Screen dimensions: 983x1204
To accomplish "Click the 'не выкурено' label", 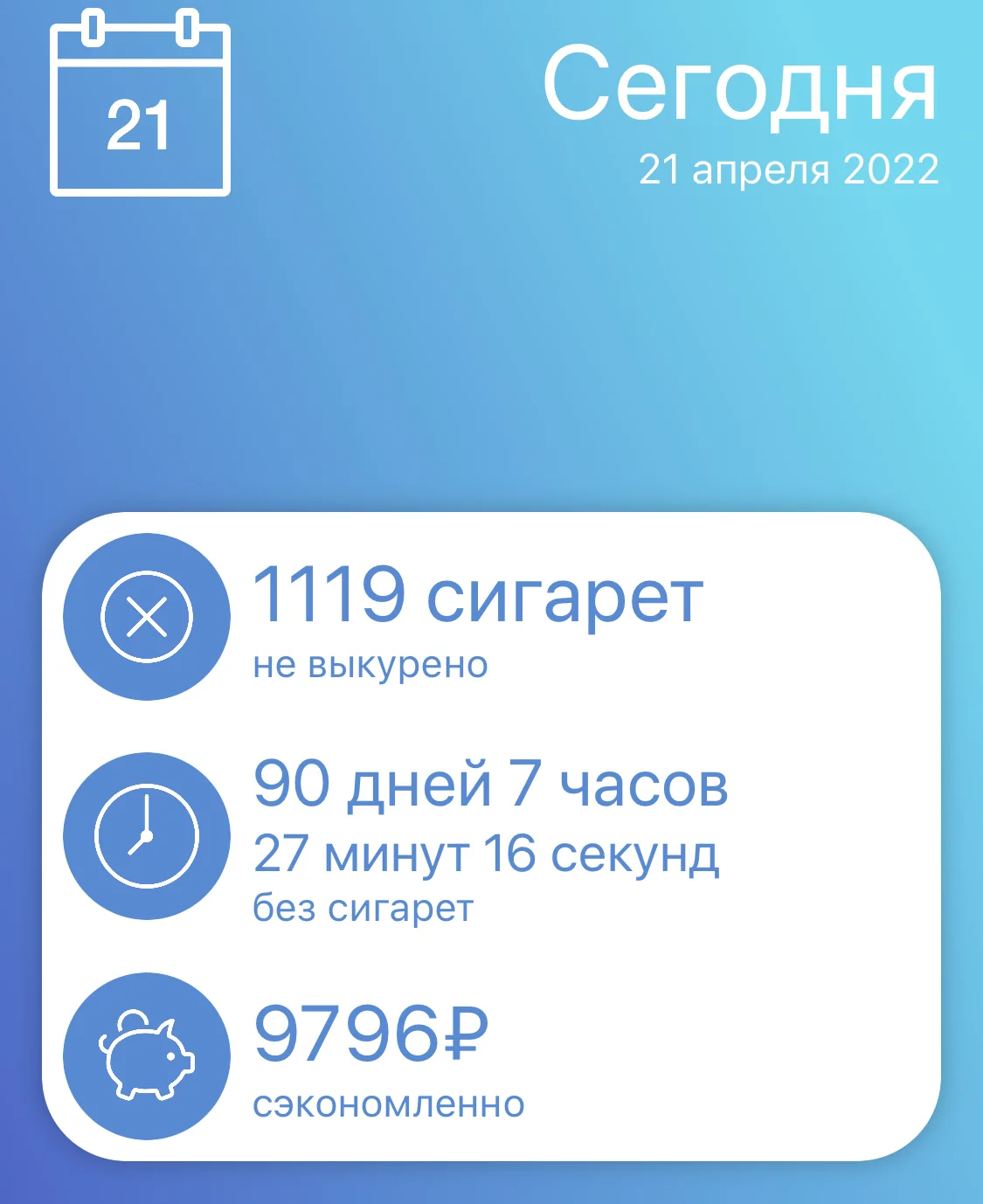I will pos(371,664).
